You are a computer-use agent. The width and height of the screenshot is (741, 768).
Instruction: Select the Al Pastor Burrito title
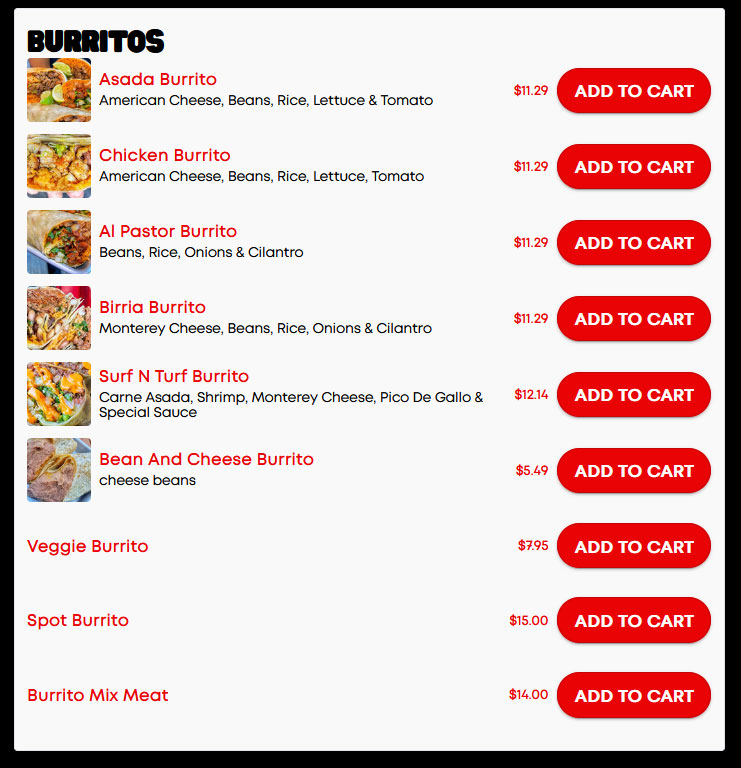pos(168,232)
